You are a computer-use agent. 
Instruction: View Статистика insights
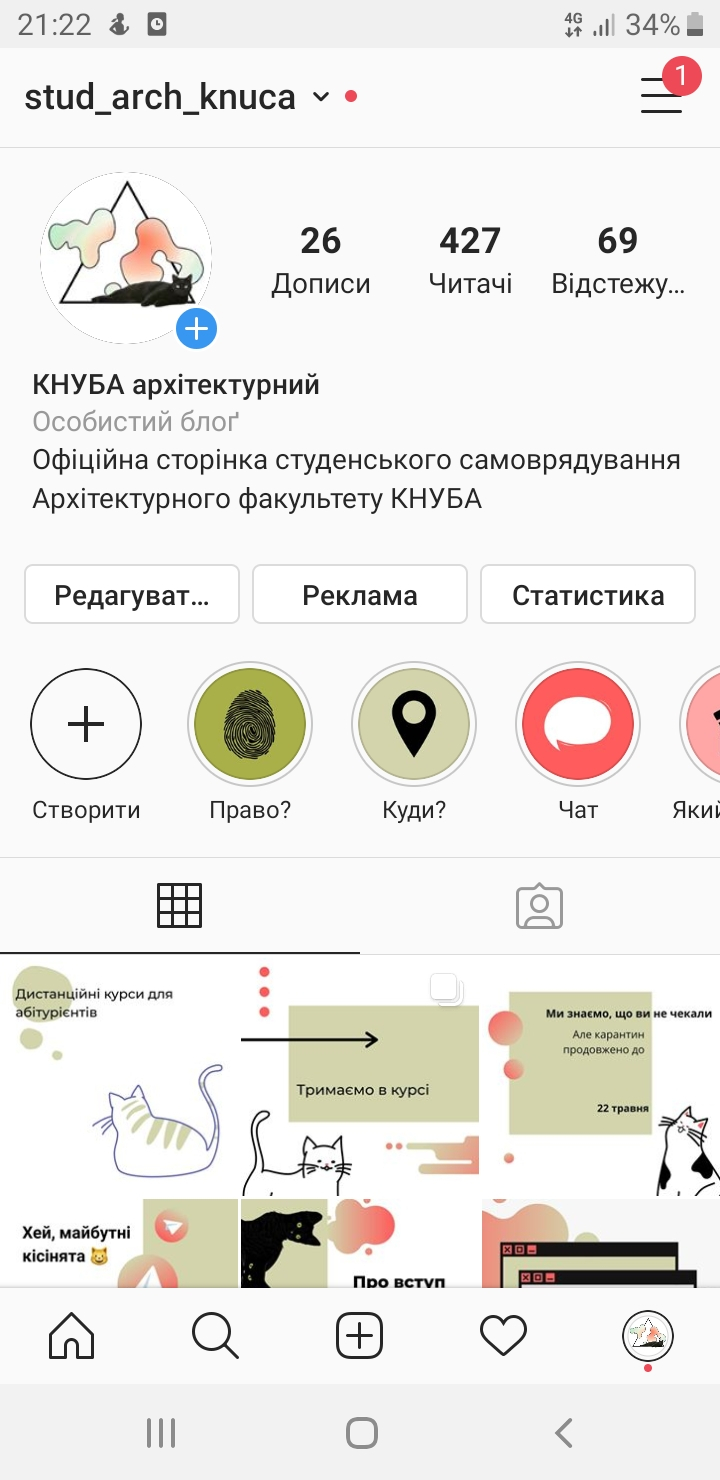pyautogui.click(x=588, y=595)
